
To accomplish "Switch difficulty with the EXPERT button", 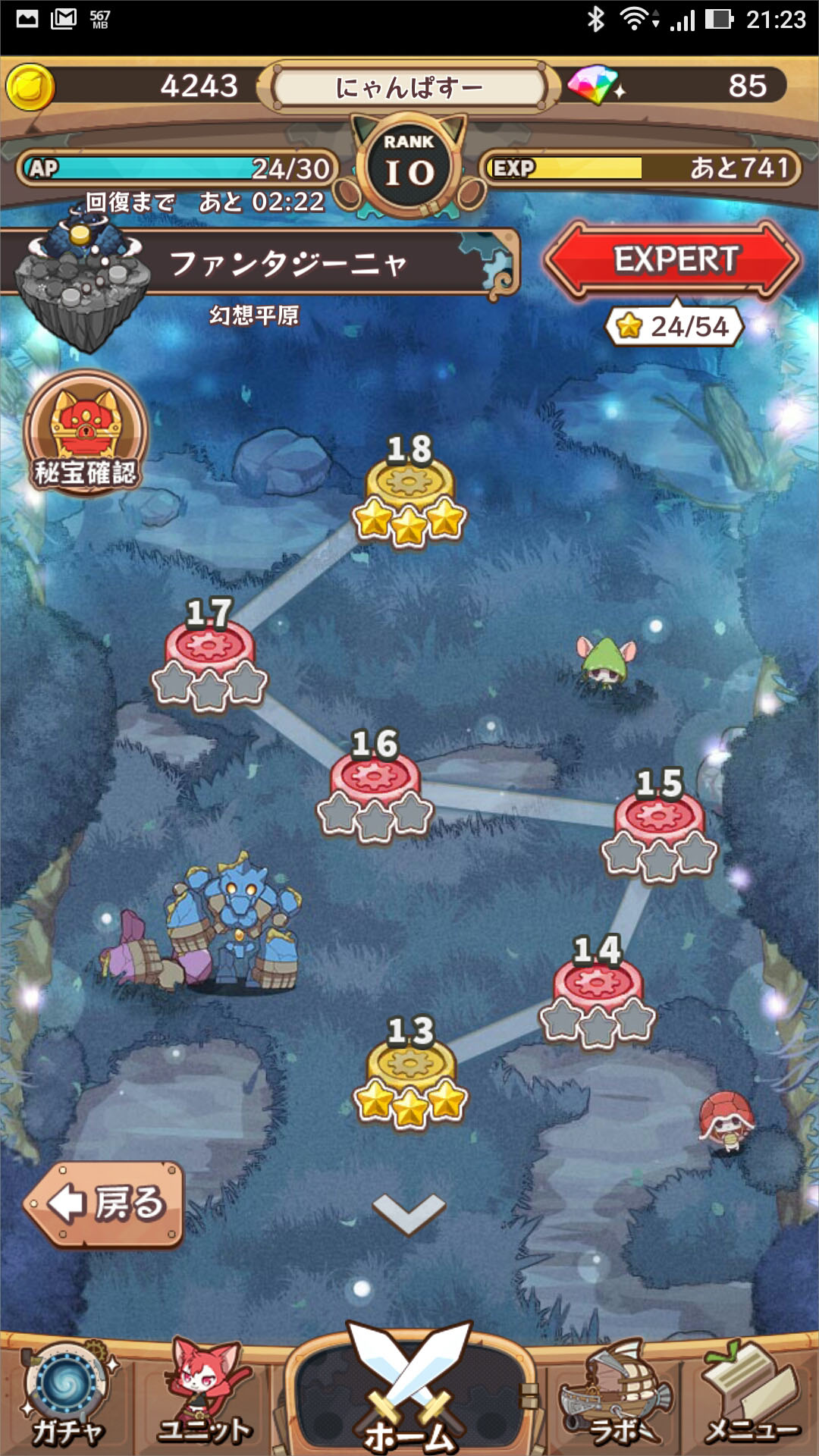I will click(673, 259).
